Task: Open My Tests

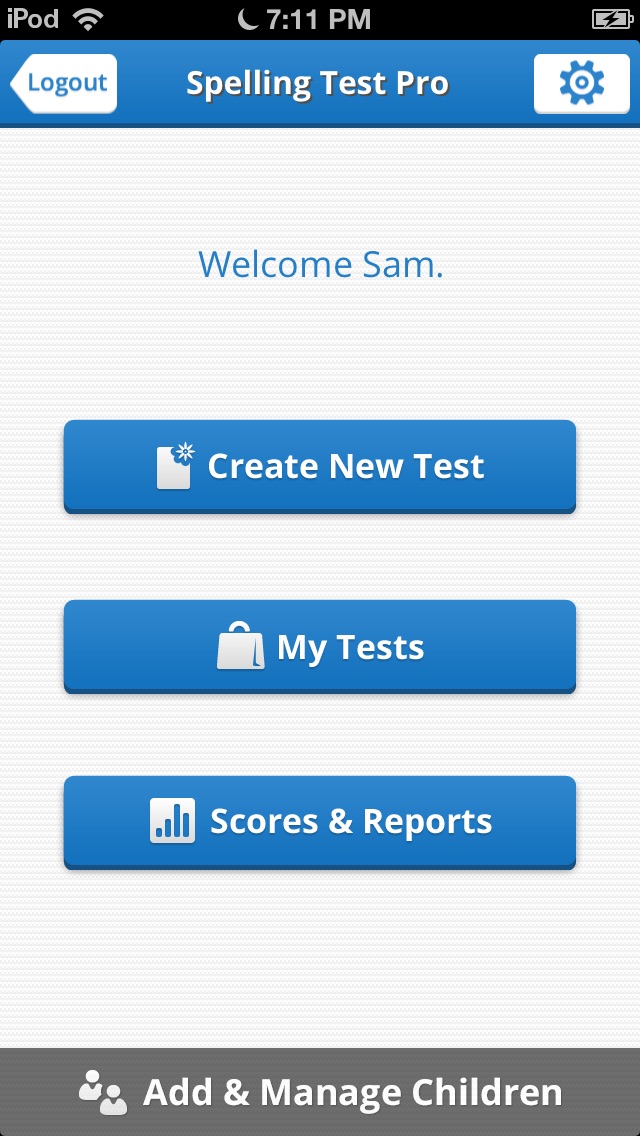Action: point(320,646)
